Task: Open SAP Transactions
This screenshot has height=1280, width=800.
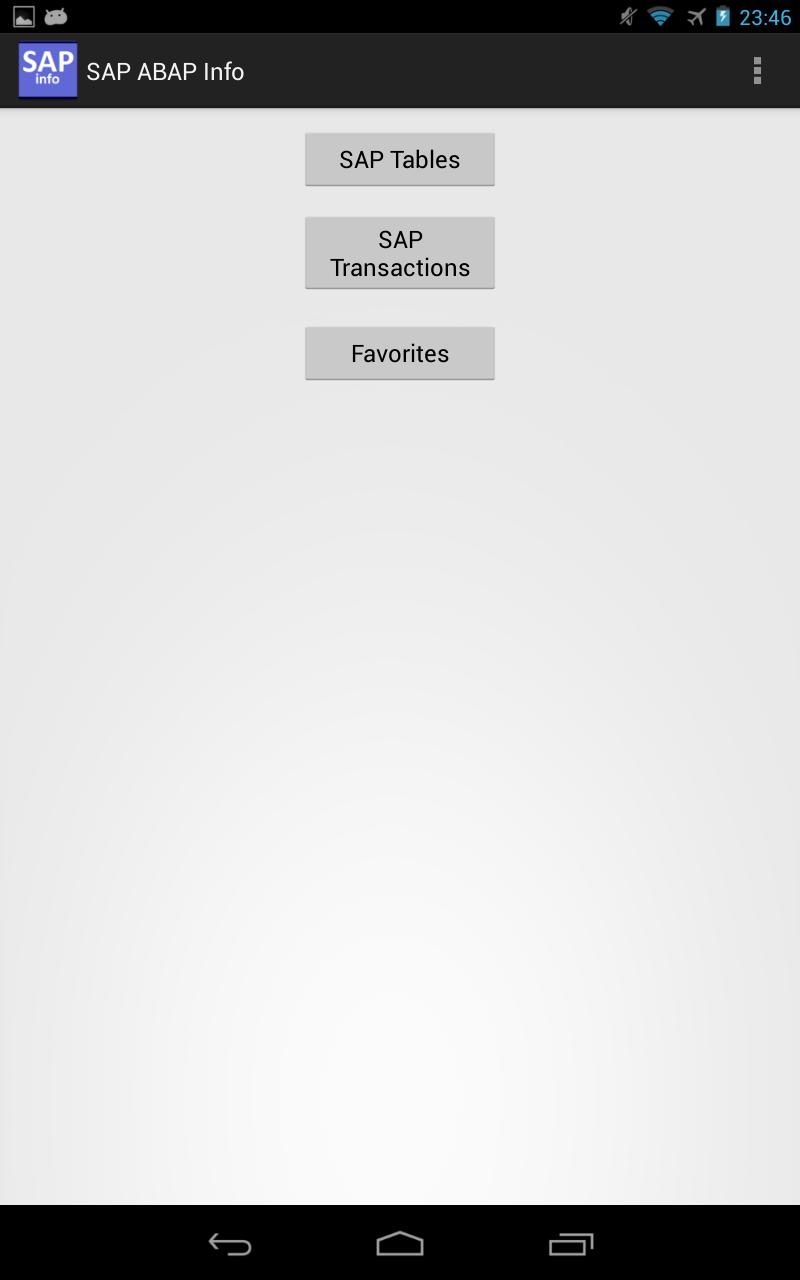Action: (400, 254)
